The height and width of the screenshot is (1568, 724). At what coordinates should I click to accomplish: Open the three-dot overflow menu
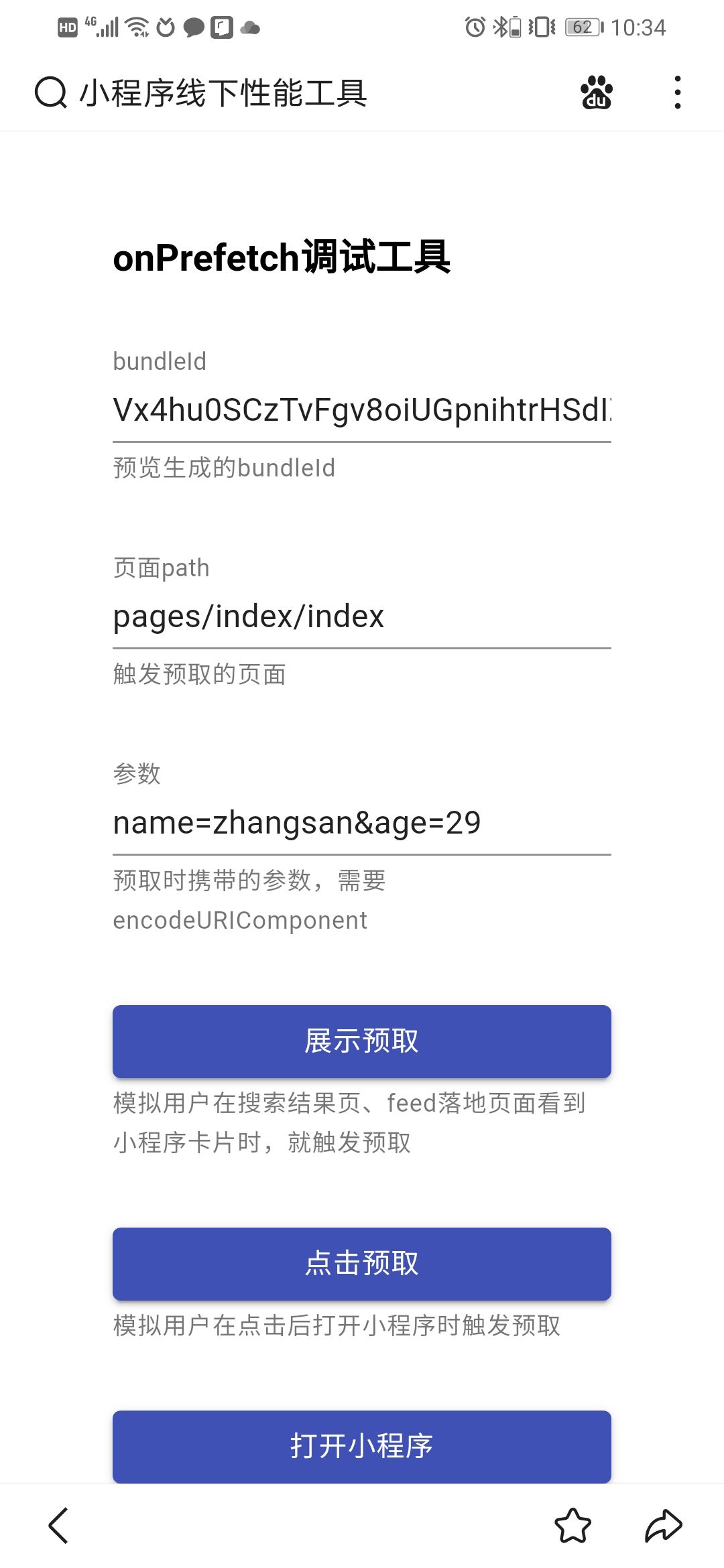click(x=678, y=93)
